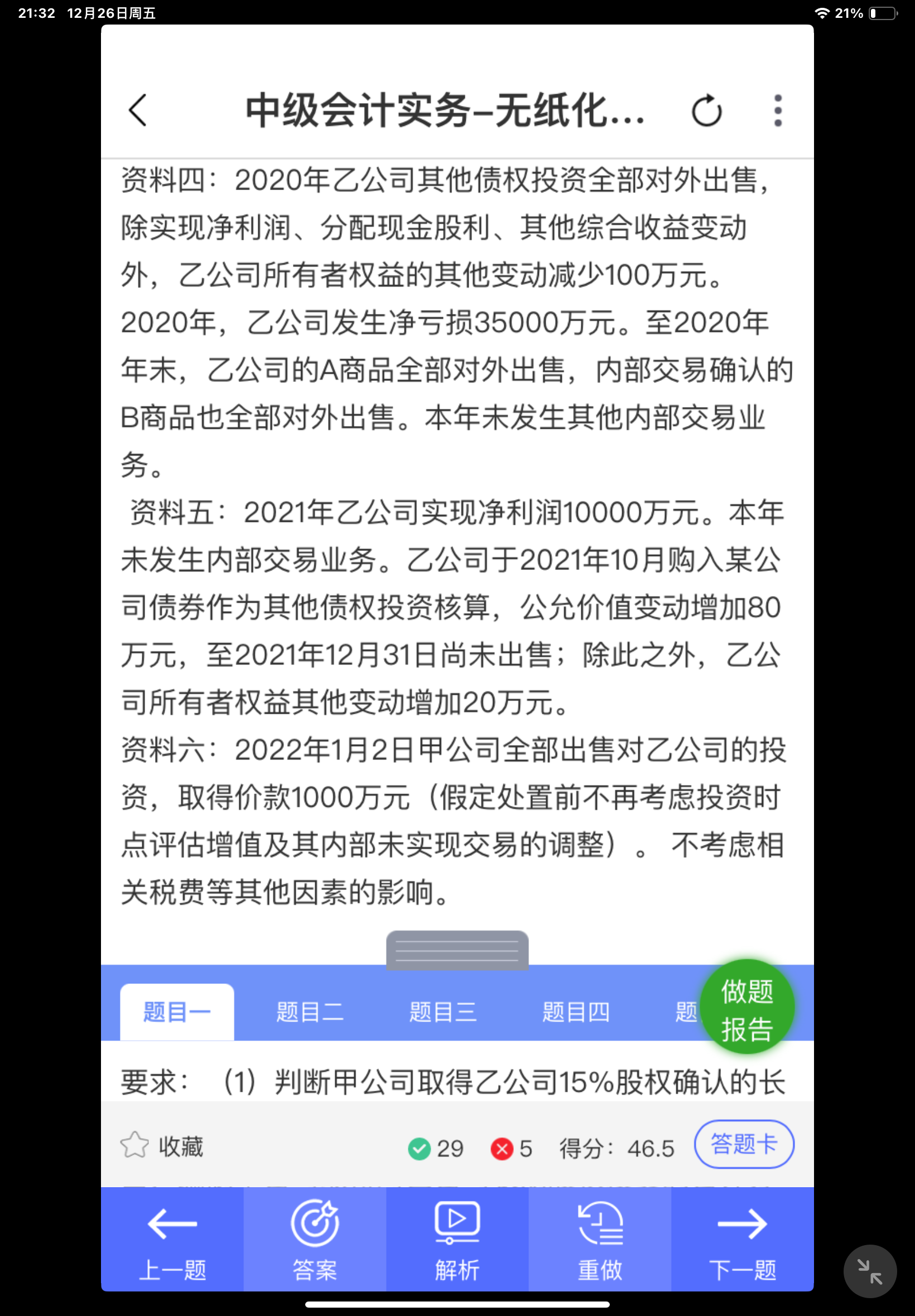View the 解析 explanation
Screen dimensions: 915x1316
457,1240
